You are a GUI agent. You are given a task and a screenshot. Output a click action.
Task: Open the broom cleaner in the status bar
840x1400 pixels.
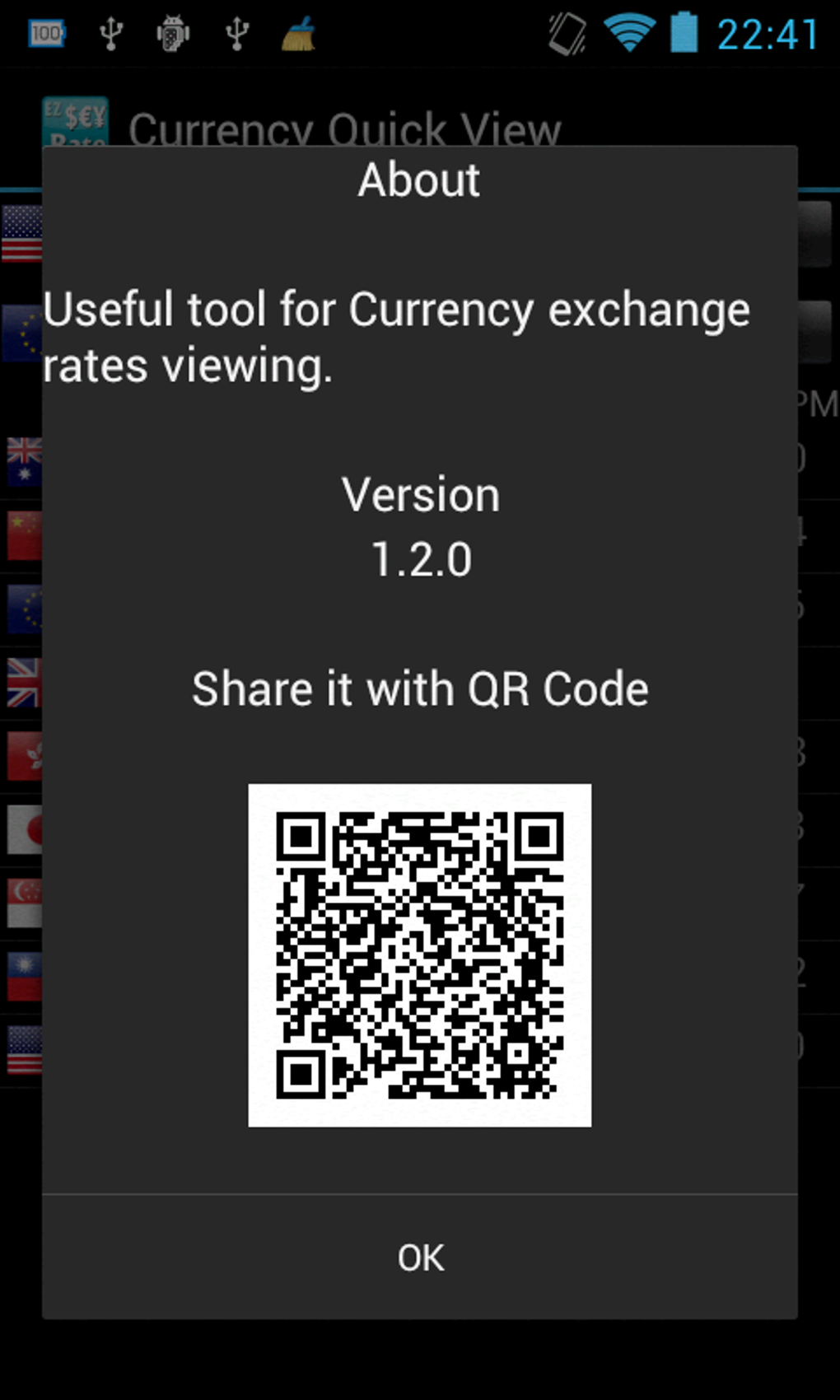pyautogui.click(x=296, y=35)
